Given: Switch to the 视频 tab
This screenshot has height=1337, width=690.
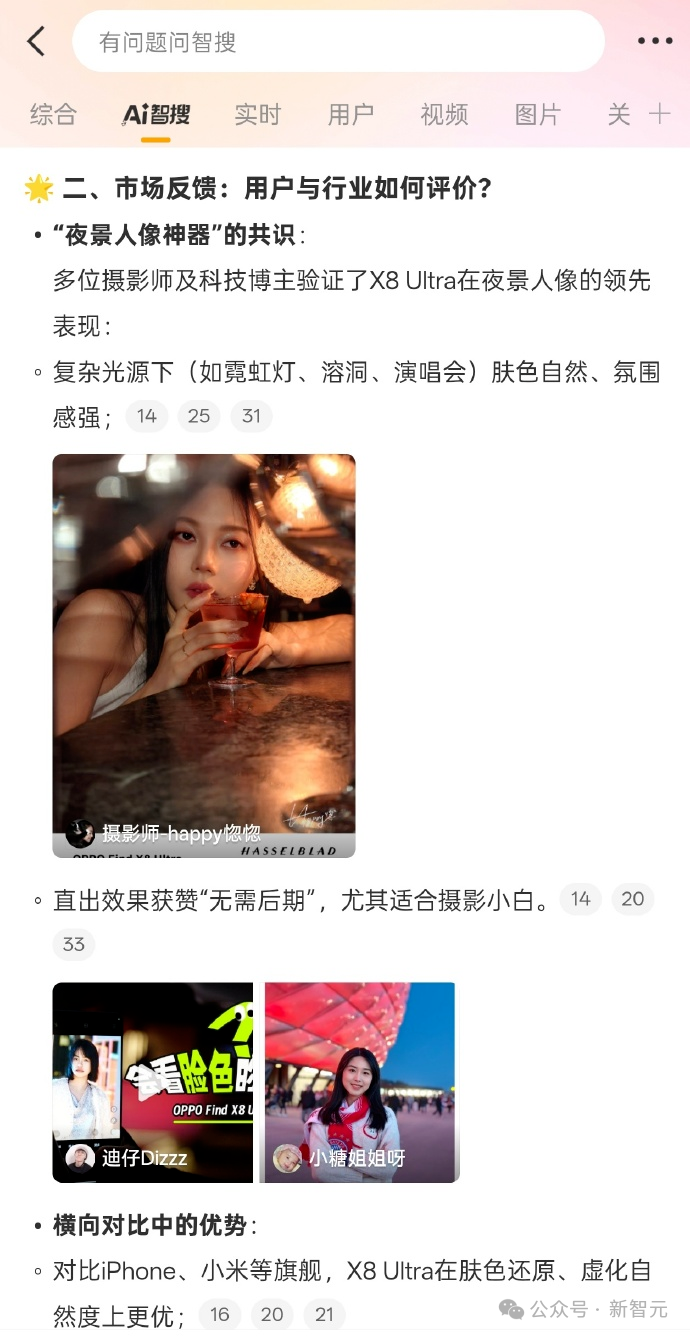Looking at the screenshot, I should [444, 115].
